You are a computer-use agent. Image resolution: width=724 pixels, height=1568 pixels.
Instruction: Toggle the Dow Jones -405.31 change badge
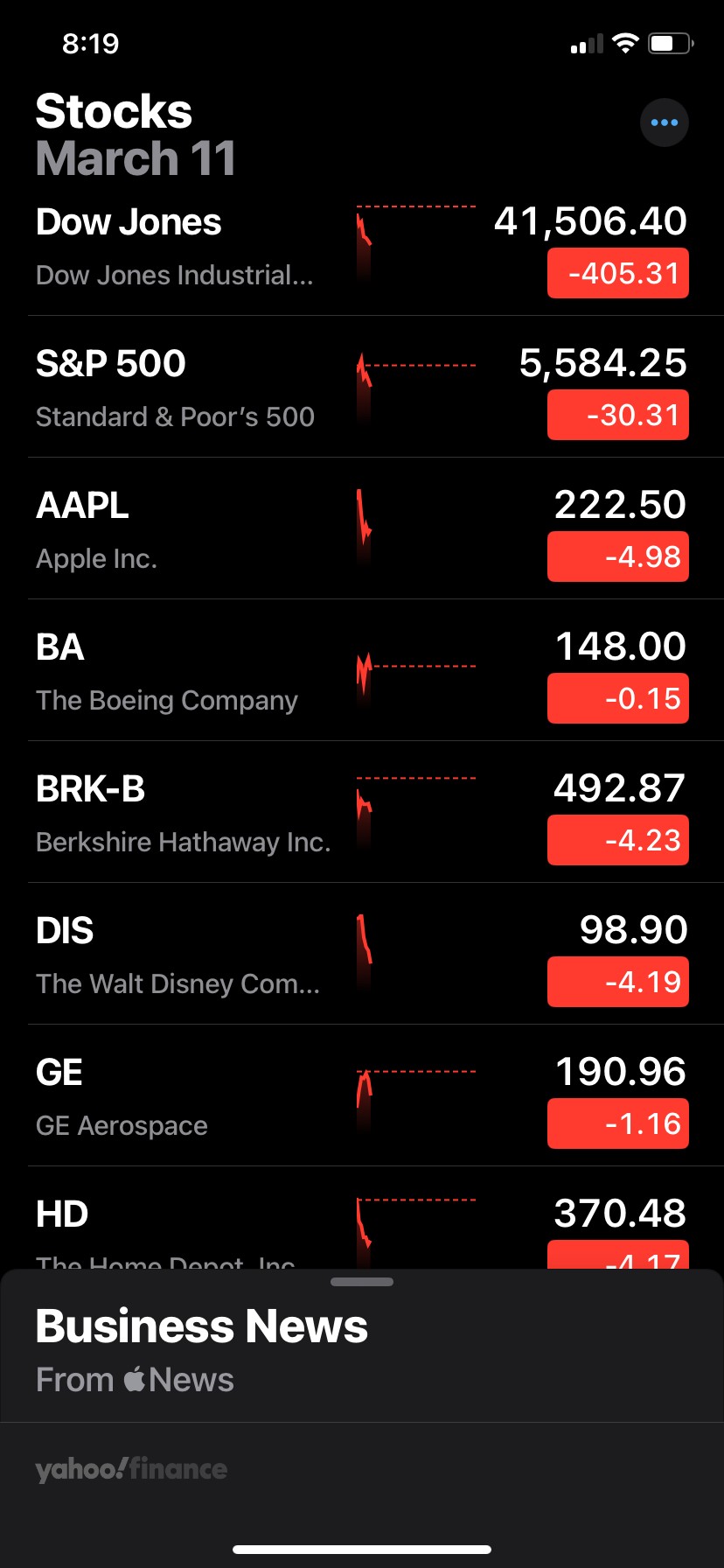618,273
